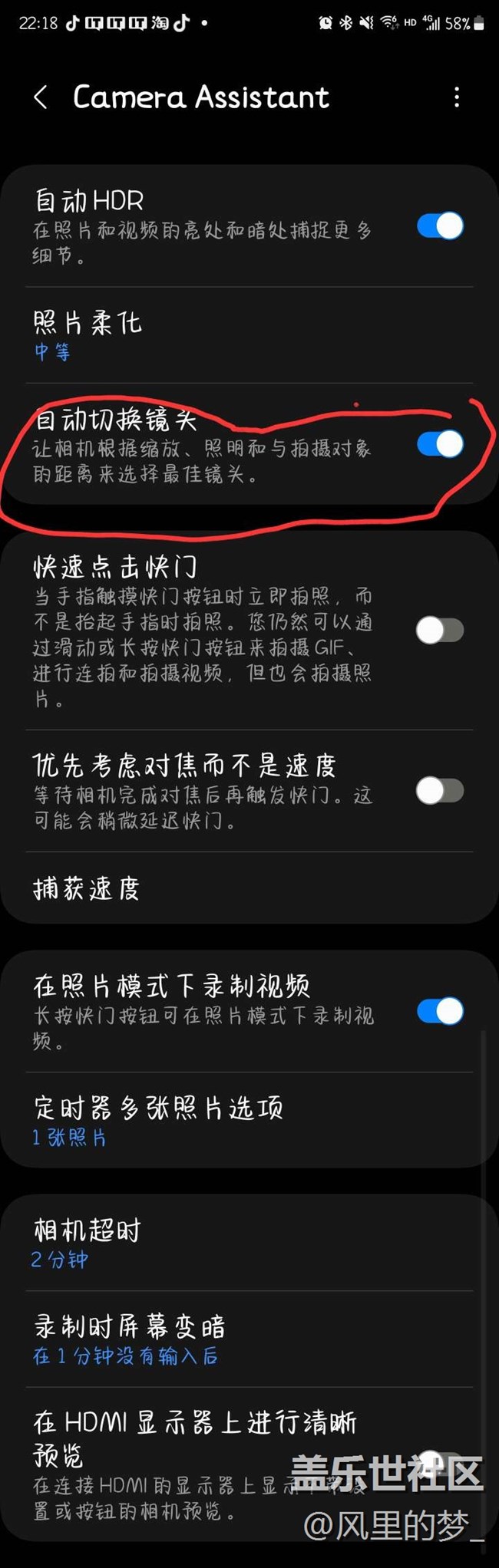Open 捕获速度 options
Image resolution: width=499 pixels, height=1568 pixels.
249,888
